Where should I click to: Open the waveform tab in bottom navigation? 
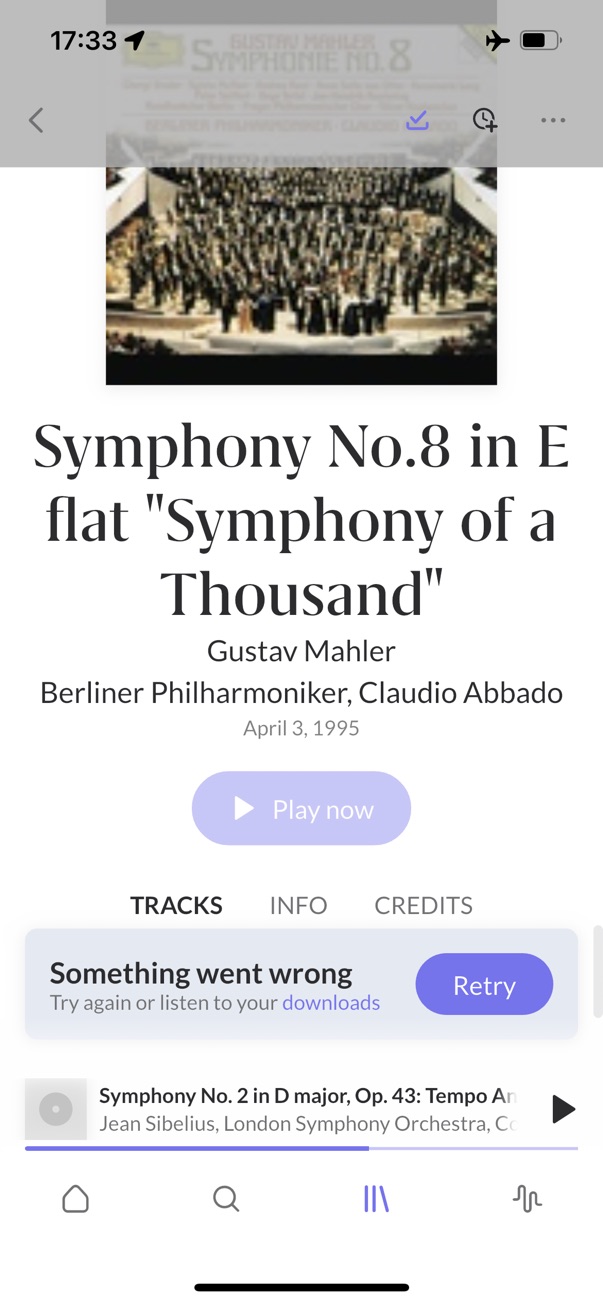click(x=527, y=1198)
